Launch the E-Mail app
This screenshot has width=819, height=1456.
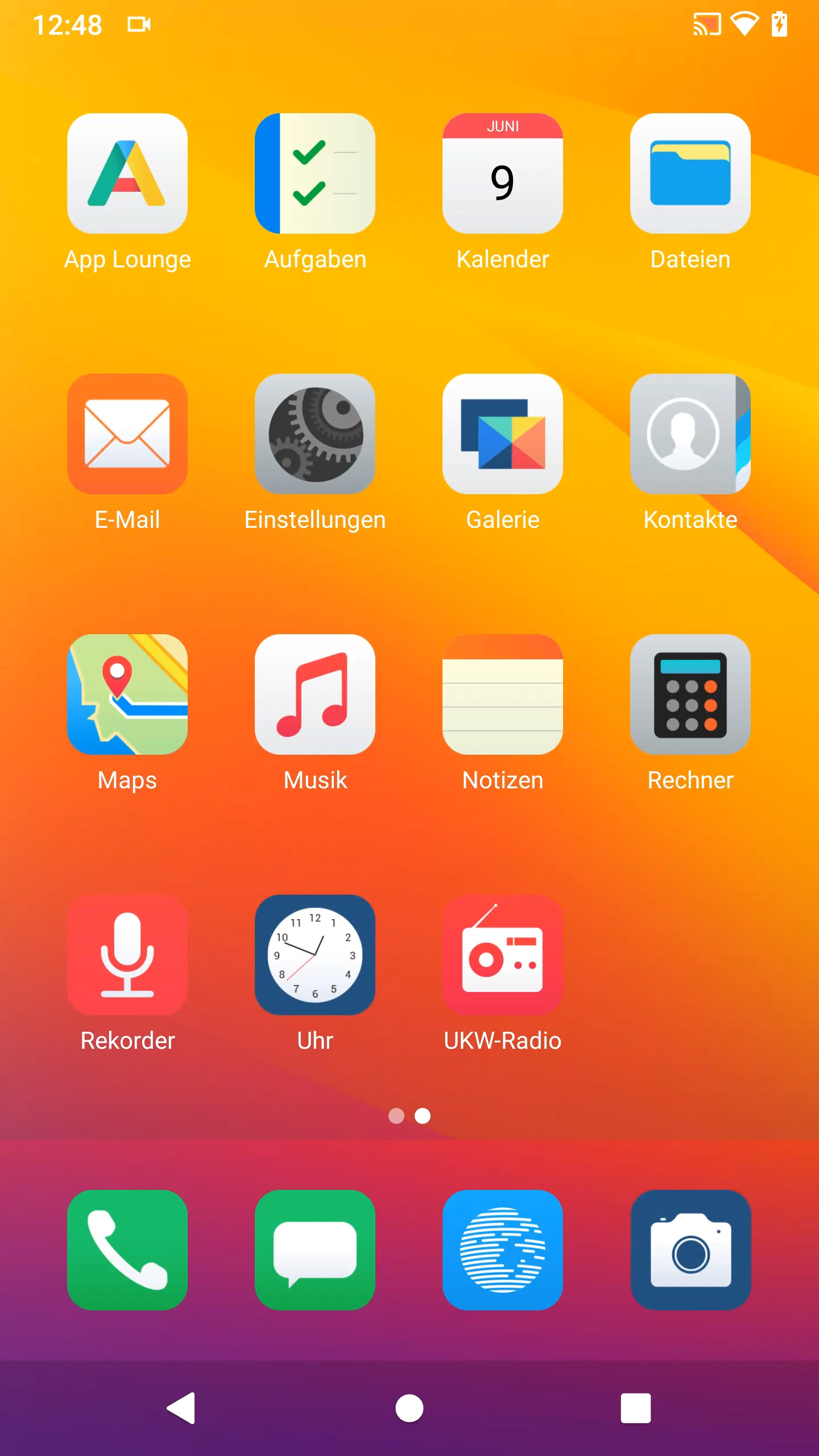(x=127, y=434)
